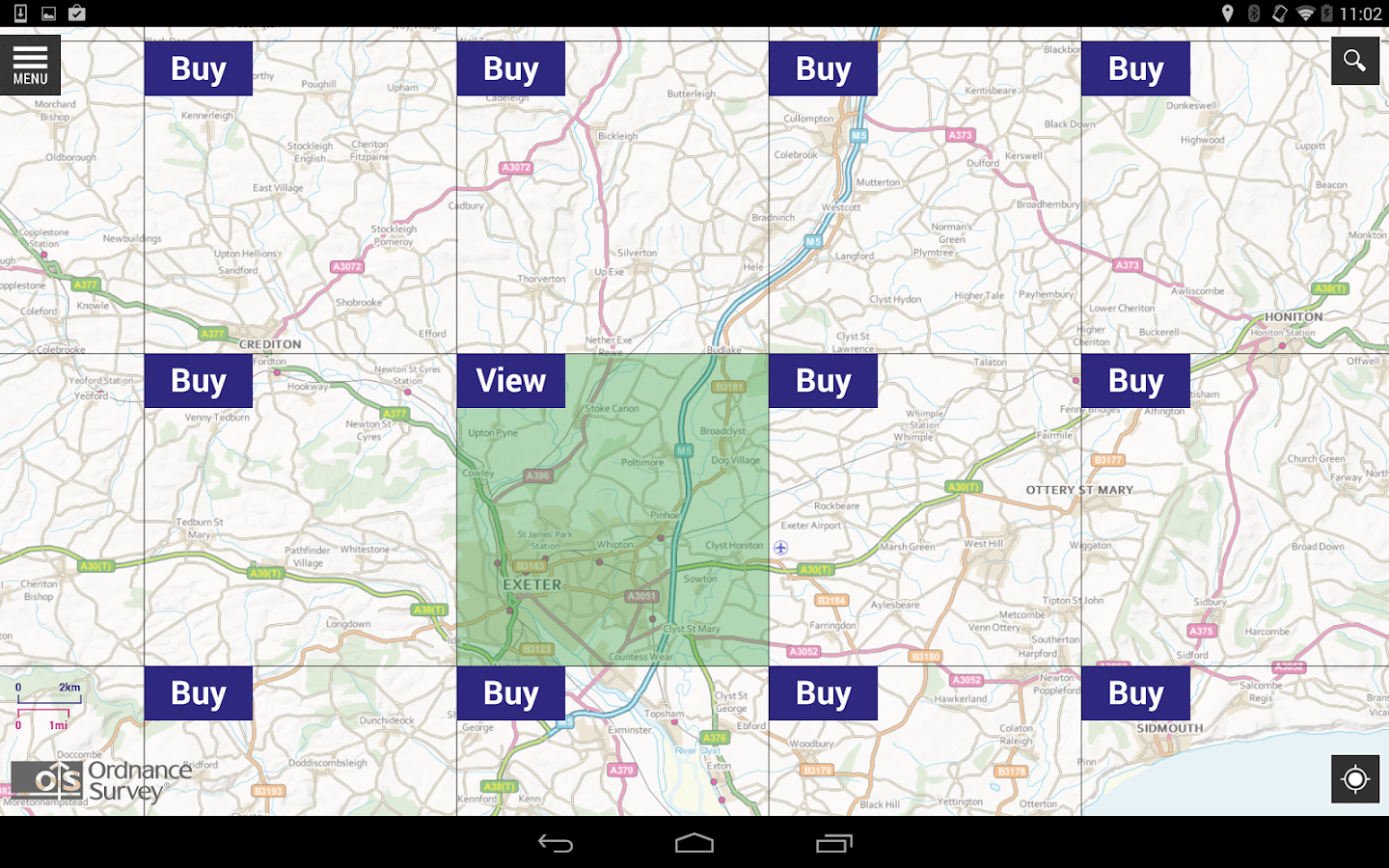Buy the tile with Silverton and Thorverton

click(510, 68)
